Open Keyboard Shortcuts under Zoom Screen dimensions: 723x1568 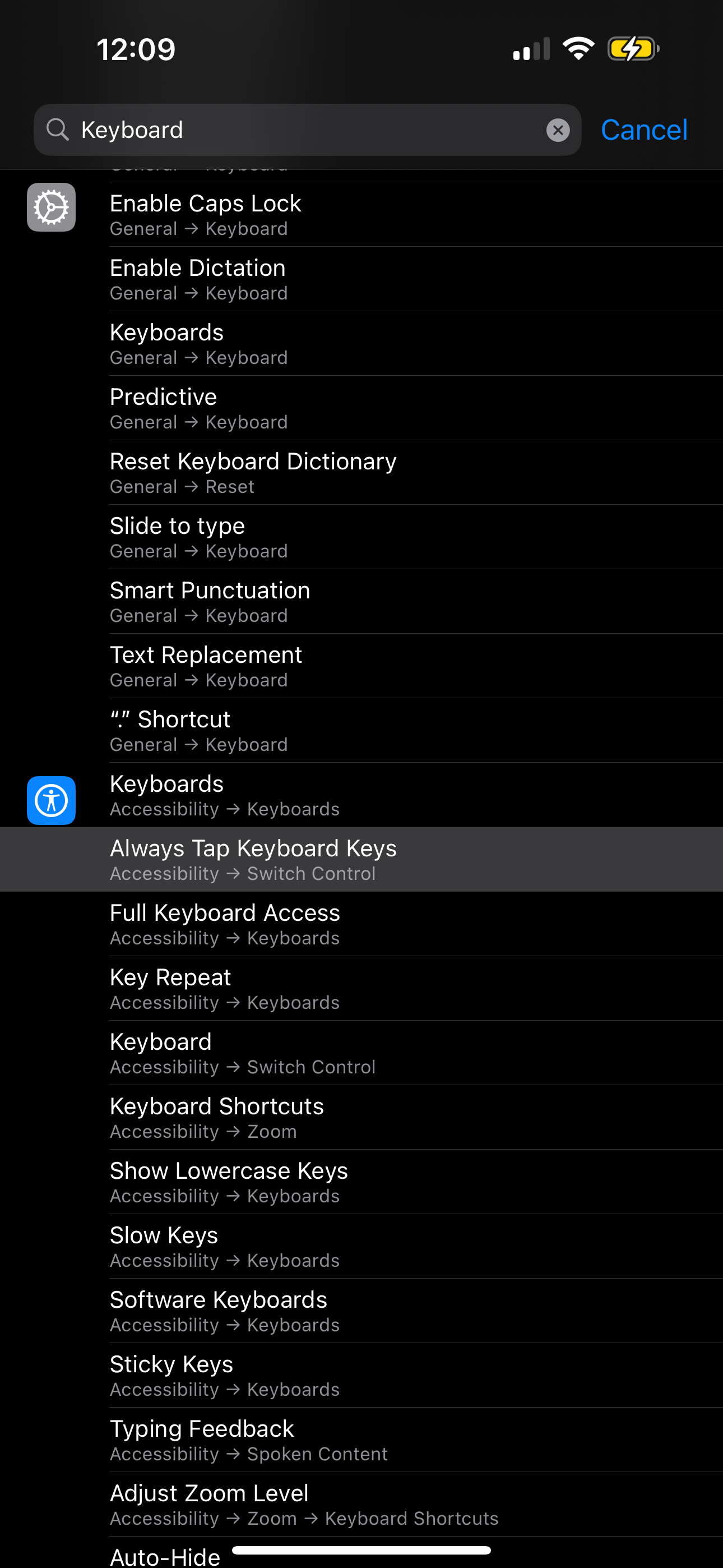[361, 1118]
